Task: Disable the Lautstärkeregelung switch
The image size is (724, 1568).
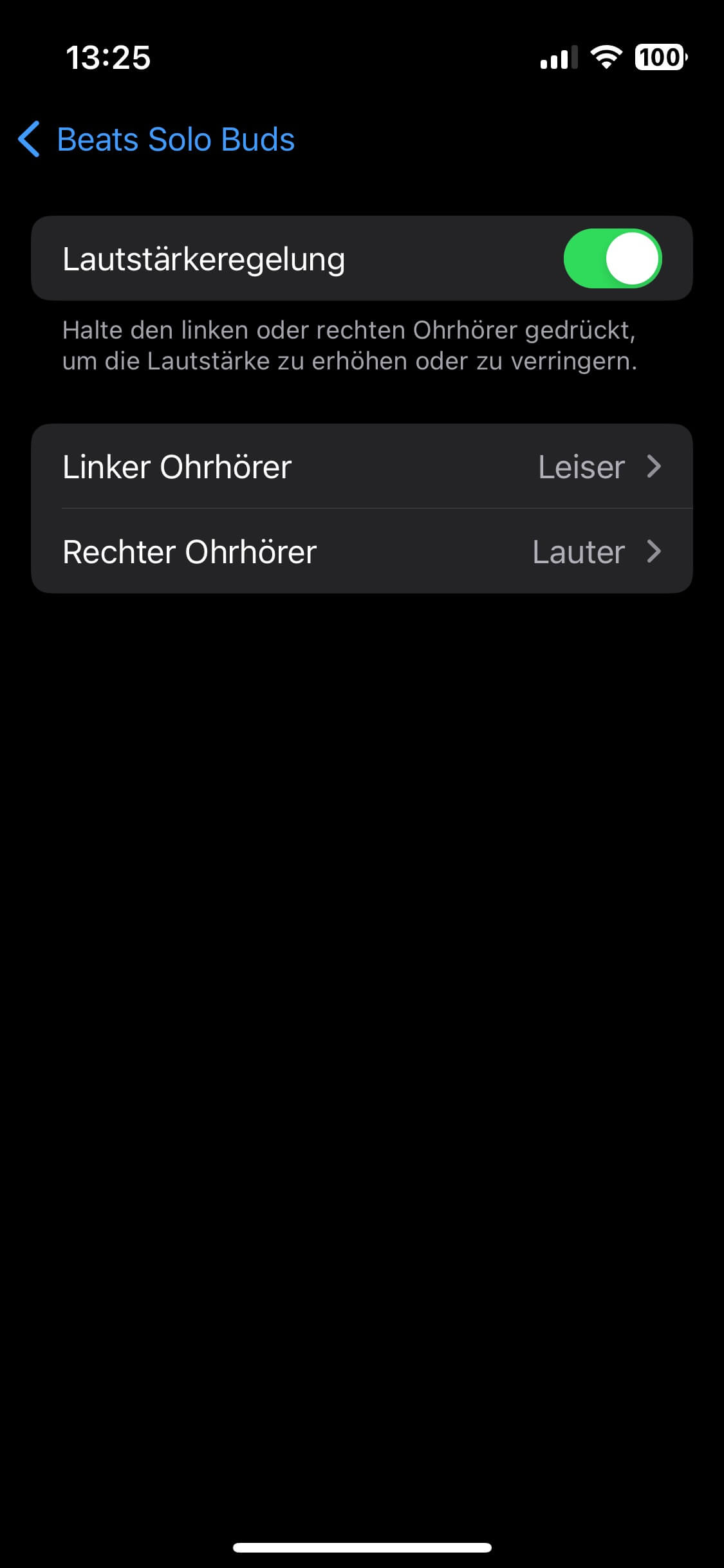Action: 612,259
